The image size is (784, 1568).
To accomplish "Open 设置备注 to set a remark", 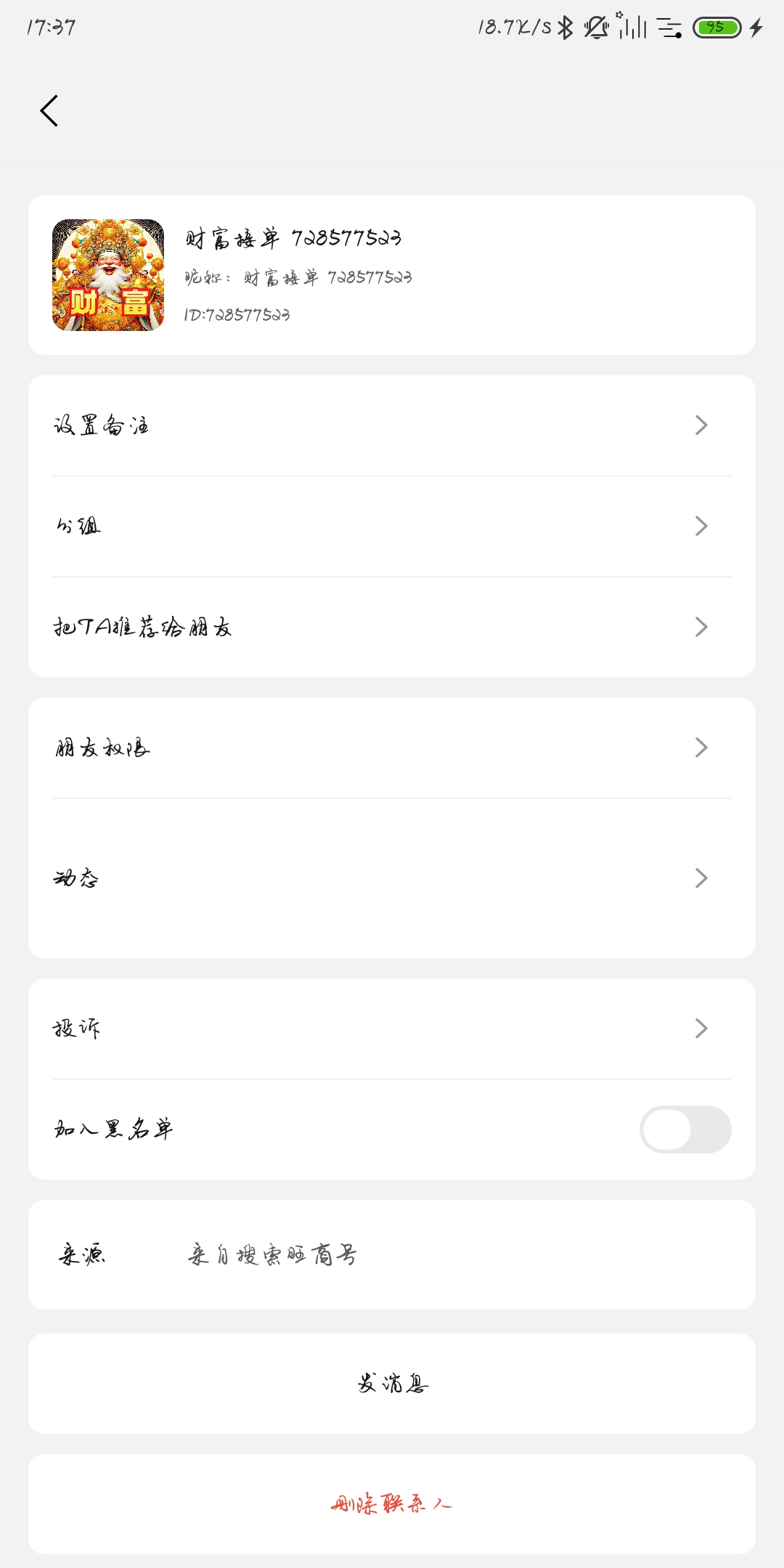I will pyautogui.click(x=392, y=425).
